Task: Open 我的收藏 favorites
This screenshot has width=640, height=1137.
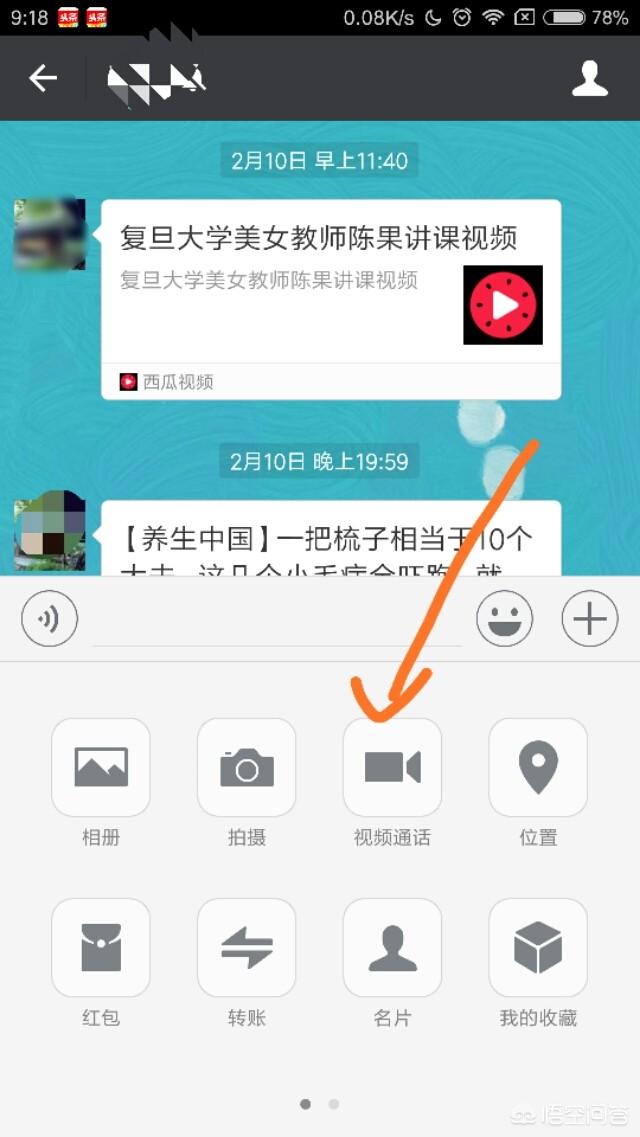Action: [538, 948]
